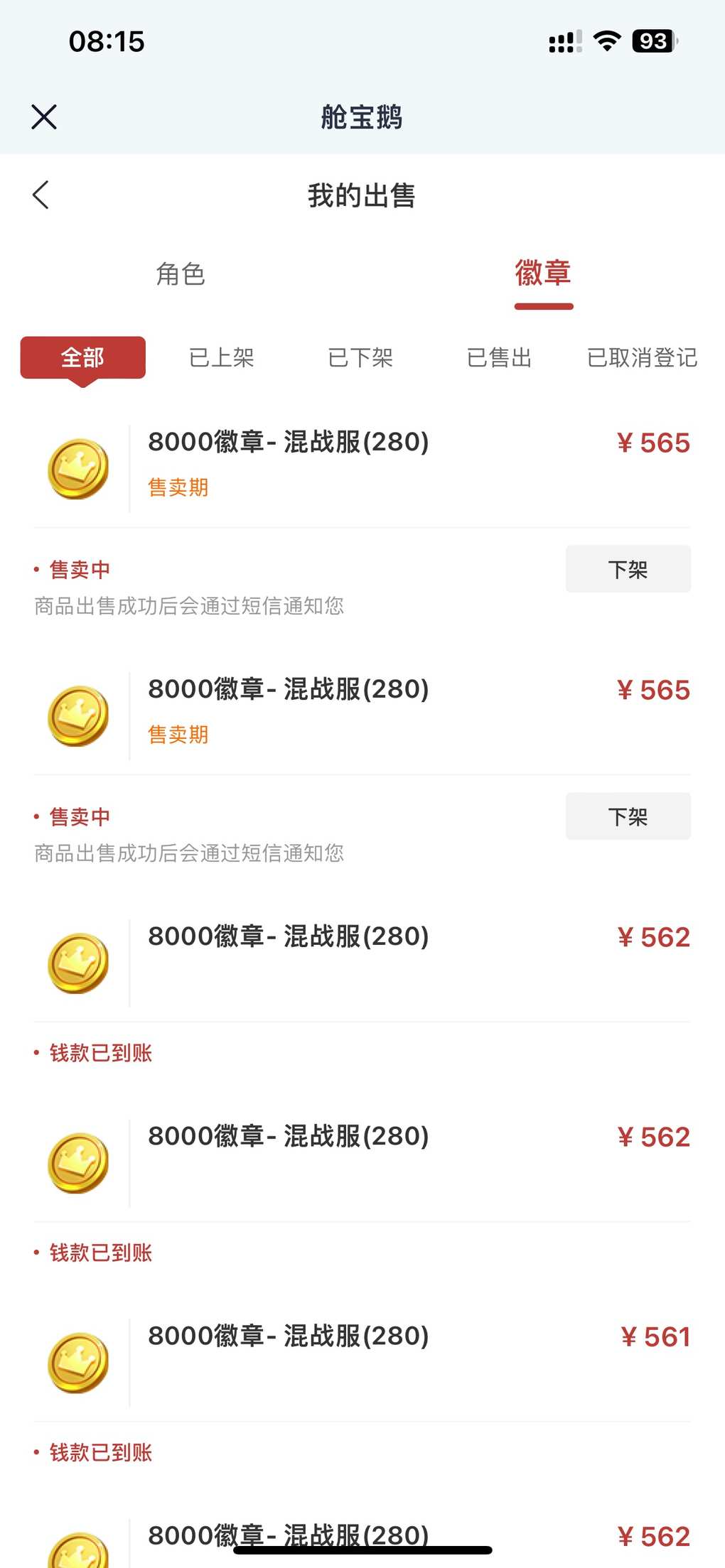This screenshot has width=725, height=1568.
Task: Filter by 已上架
Action: click(x=222, y=357)
